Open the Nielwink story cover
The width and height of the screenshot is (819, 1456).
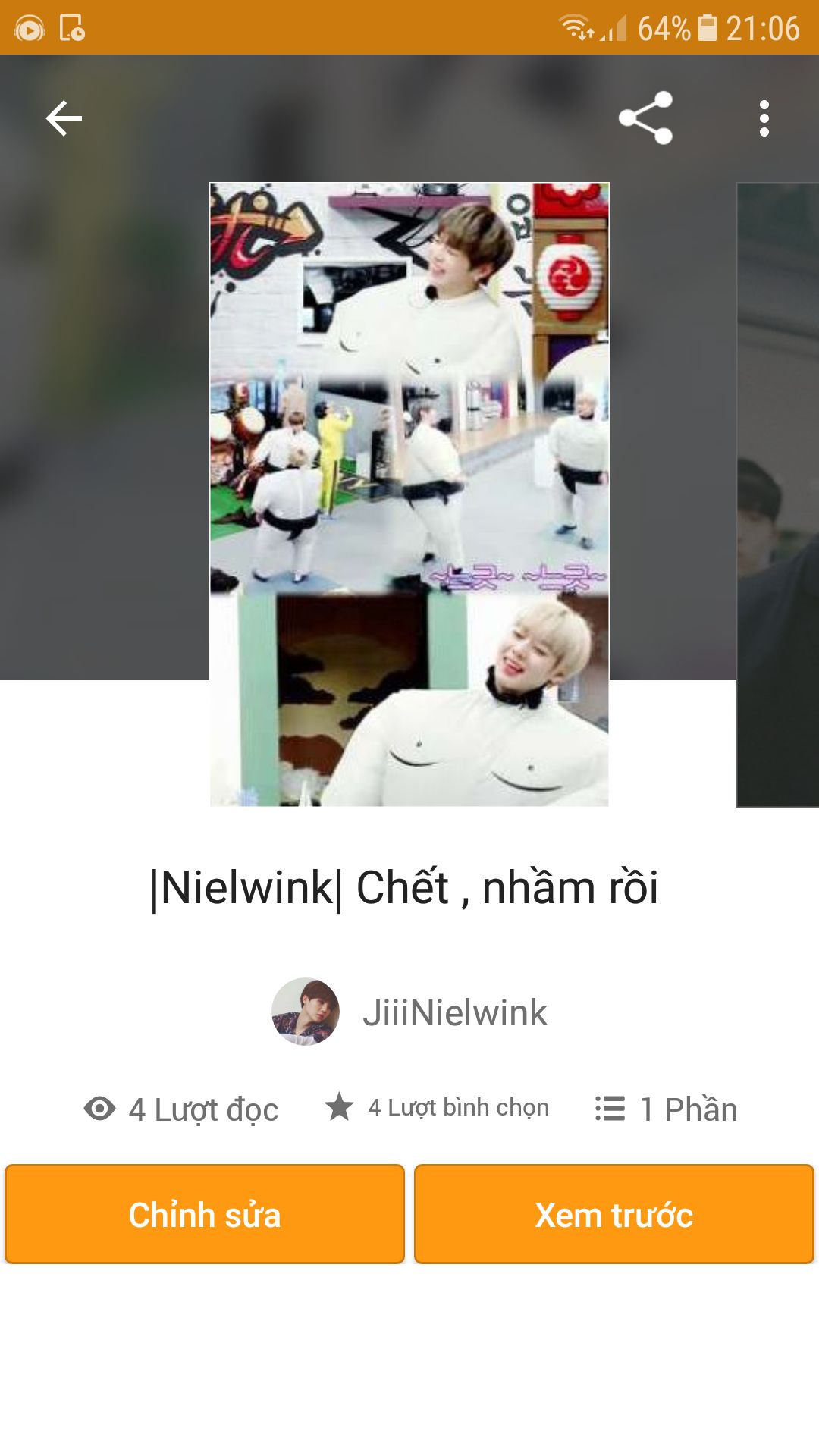[409, 494]
